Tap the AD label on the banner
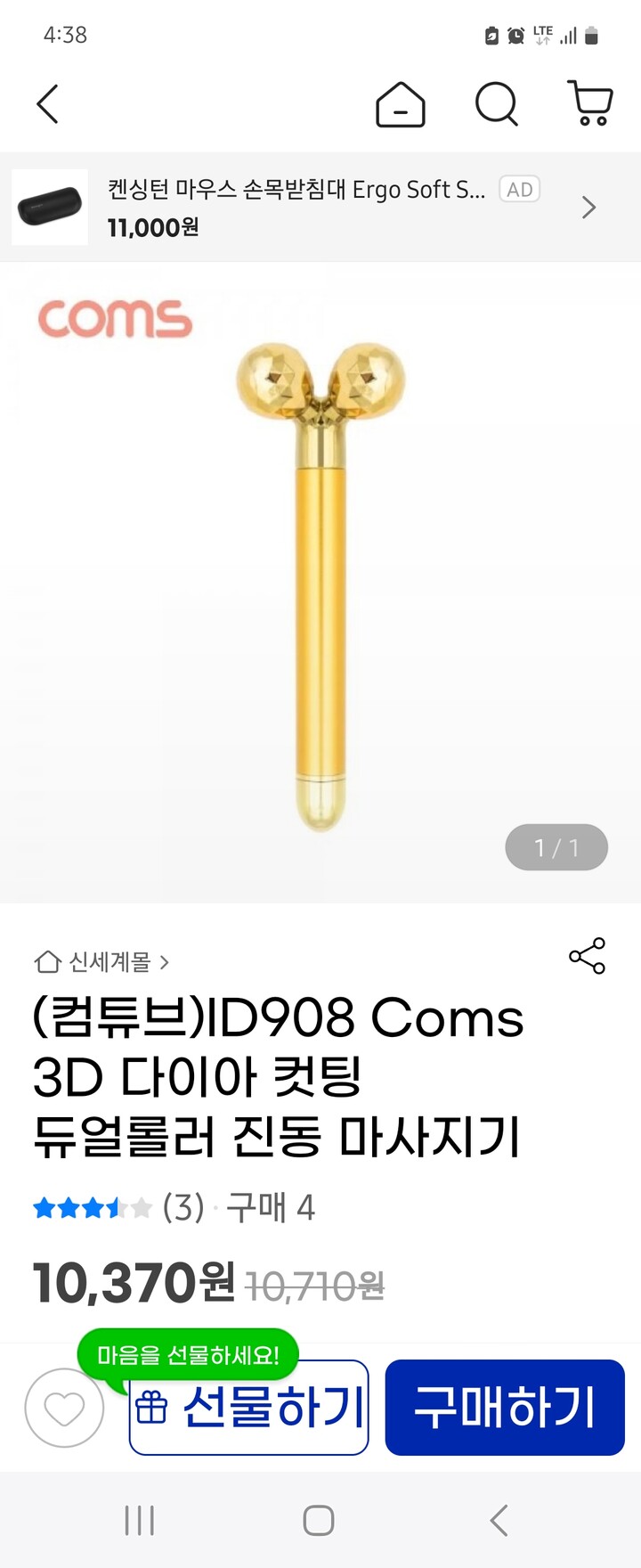 [519, 189]
